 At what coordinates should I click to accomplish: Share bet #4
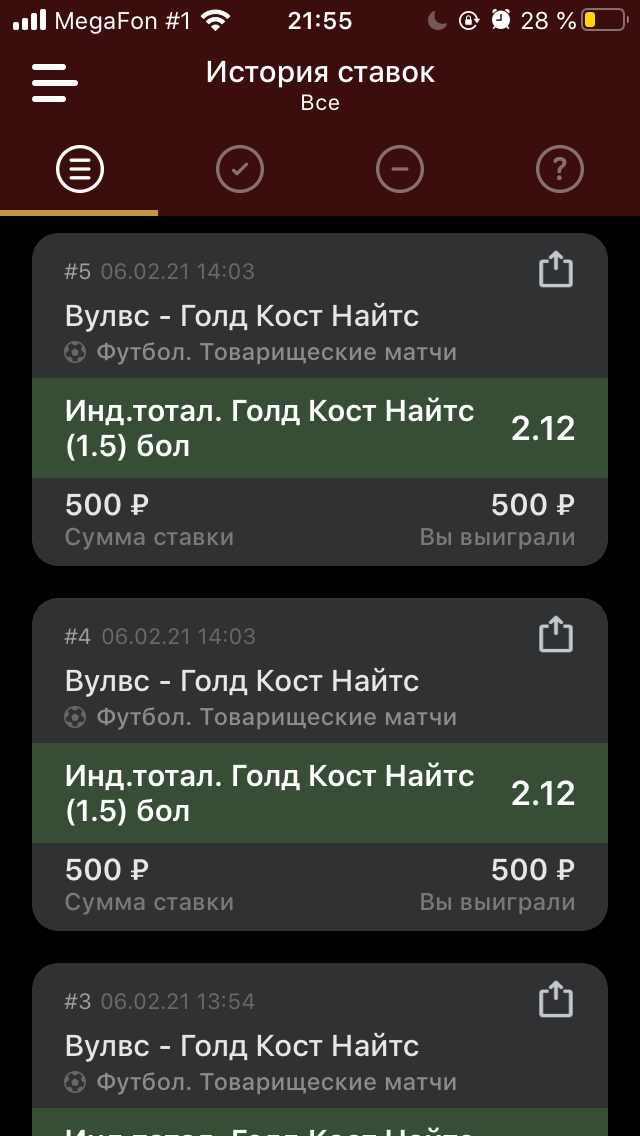(x=556, y=635)
